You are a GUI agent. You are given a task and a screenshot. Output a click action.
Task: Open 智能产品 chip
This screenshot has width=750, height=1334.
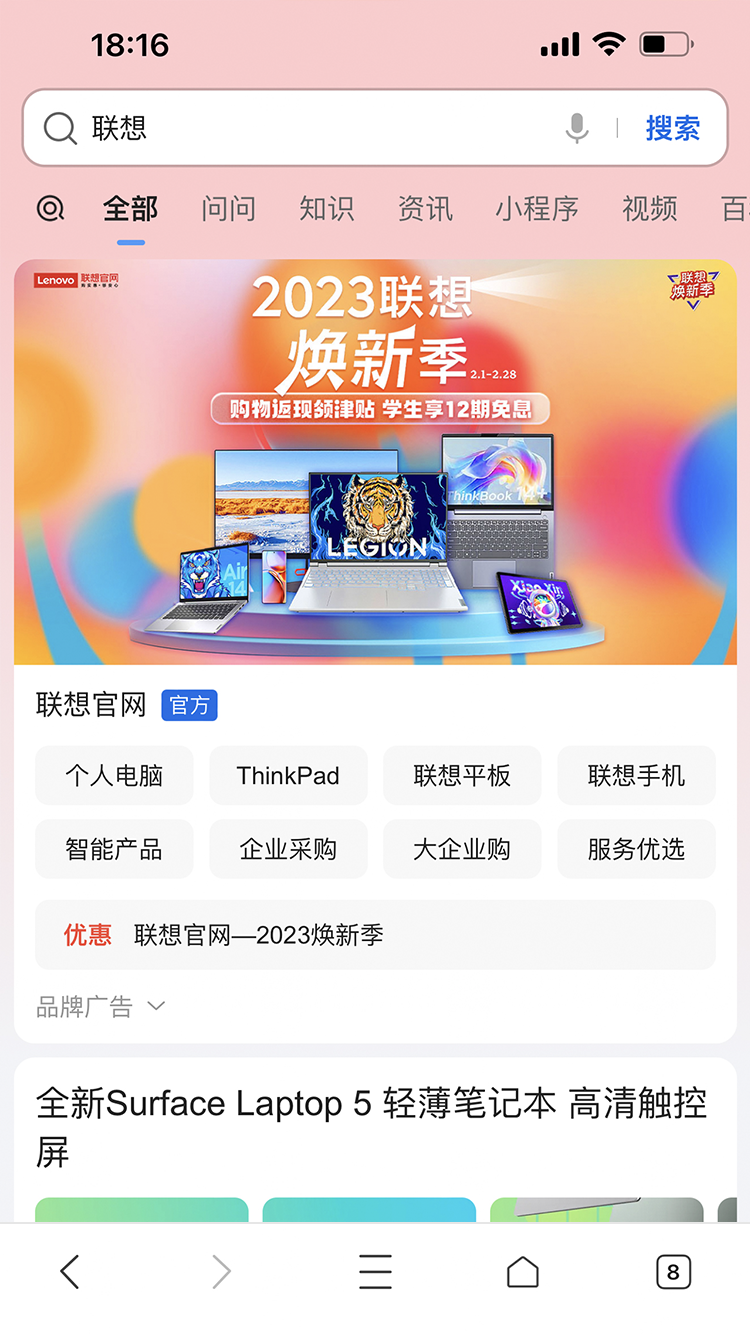(114, 850)
